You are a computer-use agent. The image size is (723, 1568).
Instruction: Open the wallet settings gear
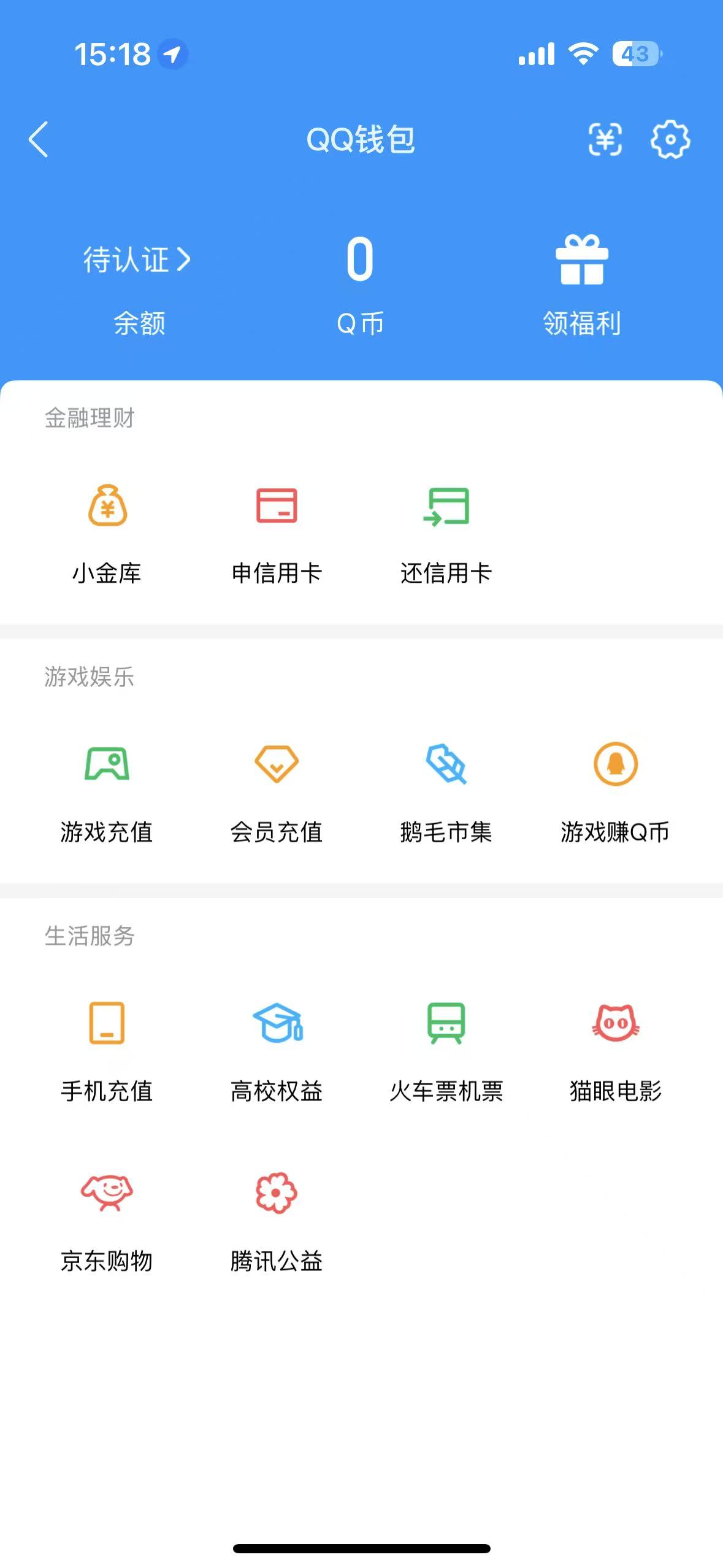pos(671,140)
